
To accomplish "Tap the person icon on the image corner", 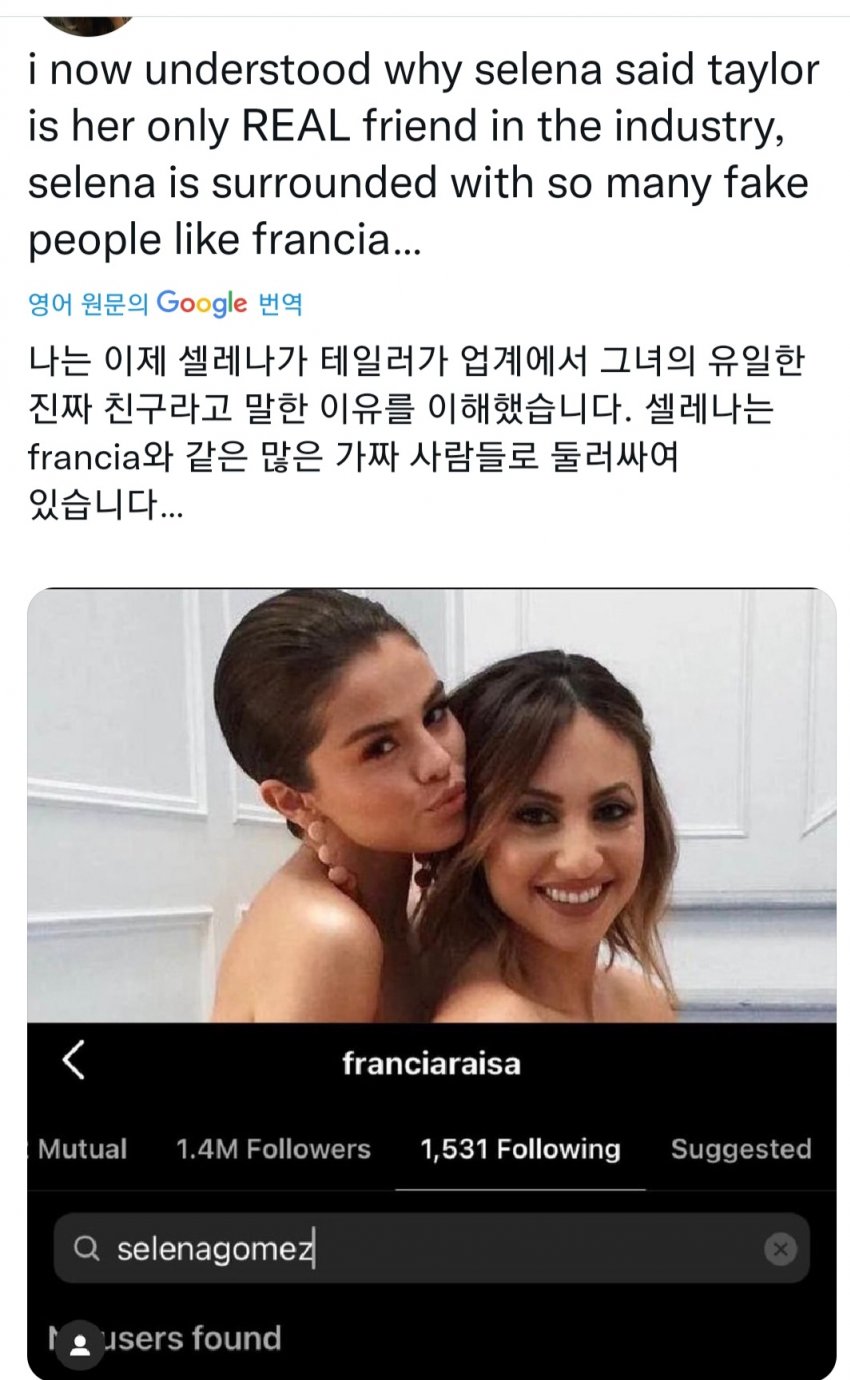I will click(x=79, y=1344).
